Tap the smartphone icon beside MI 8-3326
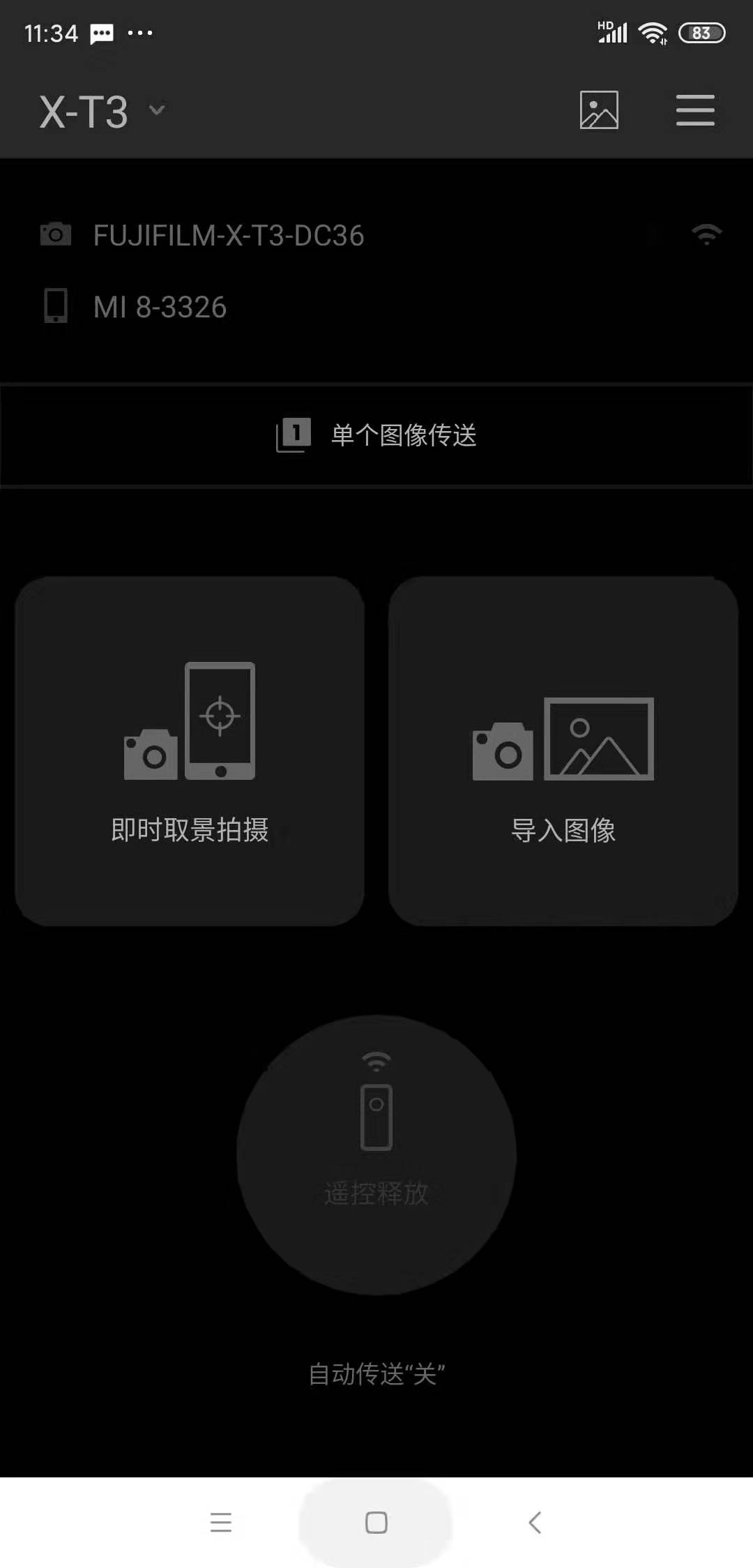This screenshot has width=753, height=1568. click(x=56, y=306)
